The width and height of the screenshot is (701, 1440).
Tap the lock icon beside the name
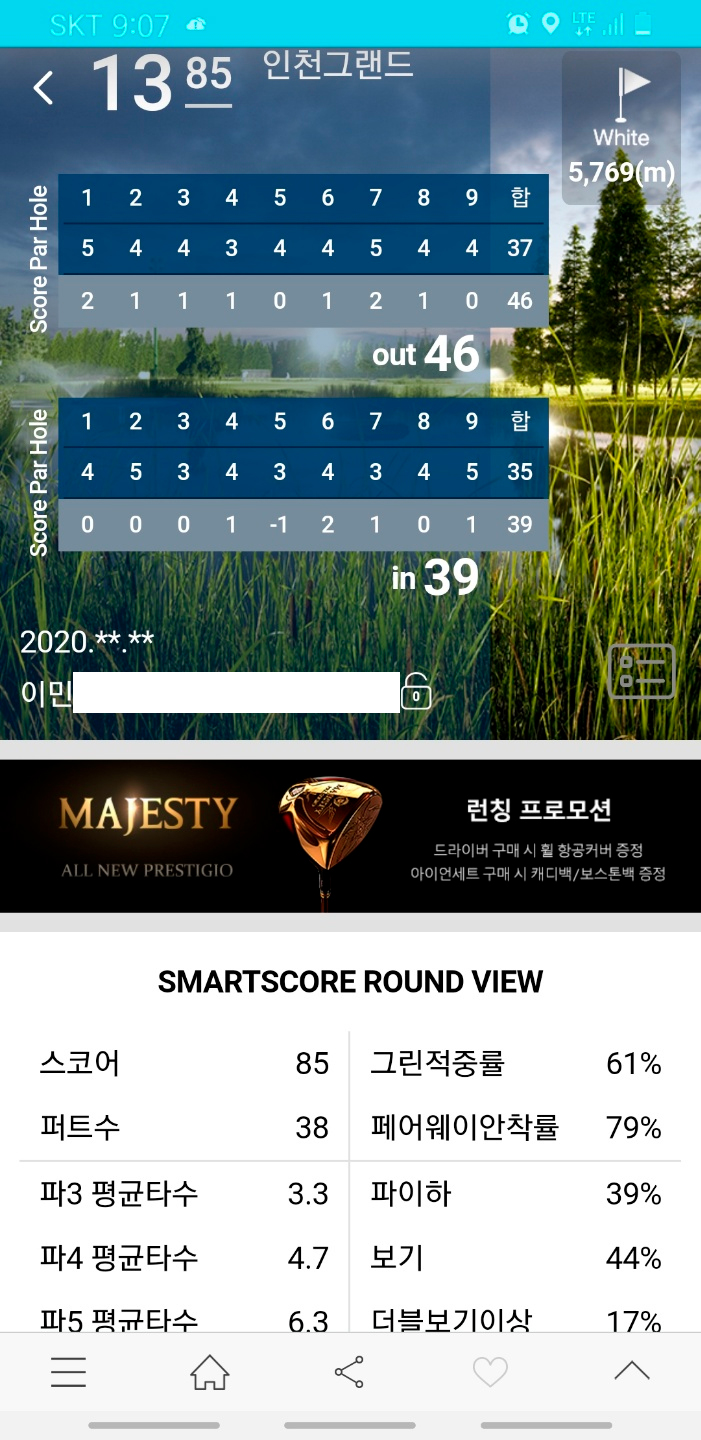(416, 692)
